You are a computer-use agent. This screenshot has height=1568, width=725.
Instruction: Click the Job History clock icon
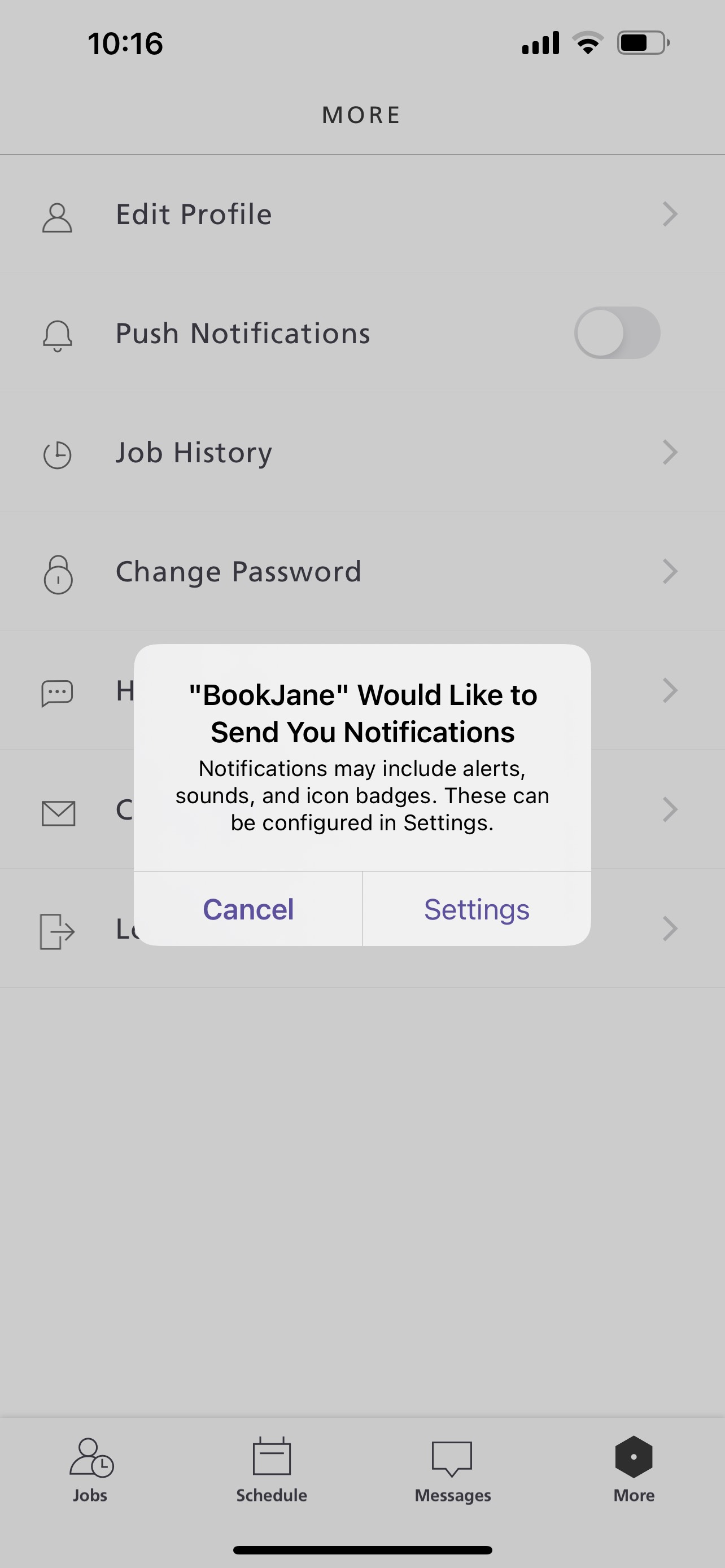pyautogui.click(x=56, y=453)
